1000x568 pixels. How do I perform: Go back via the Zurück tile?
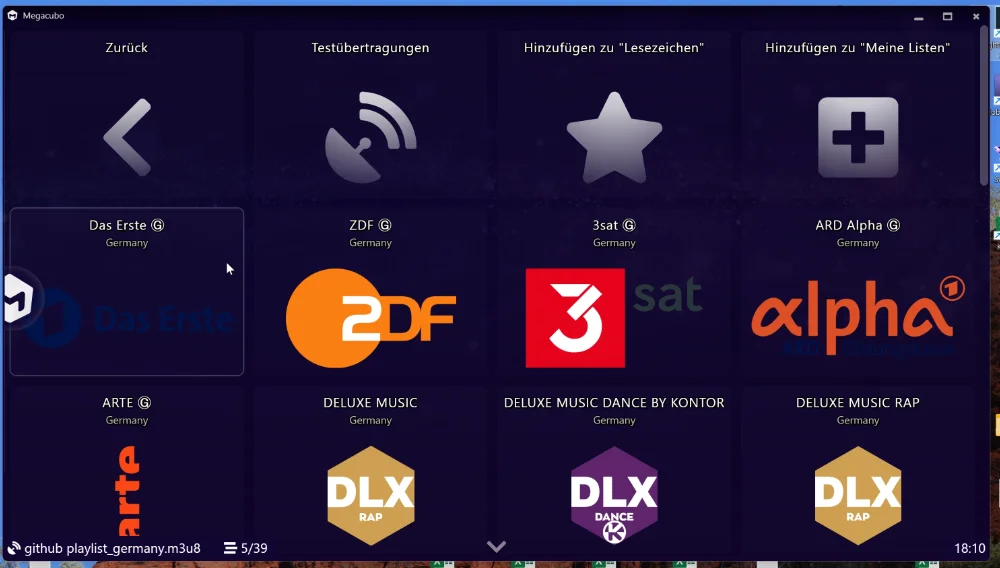127,118
